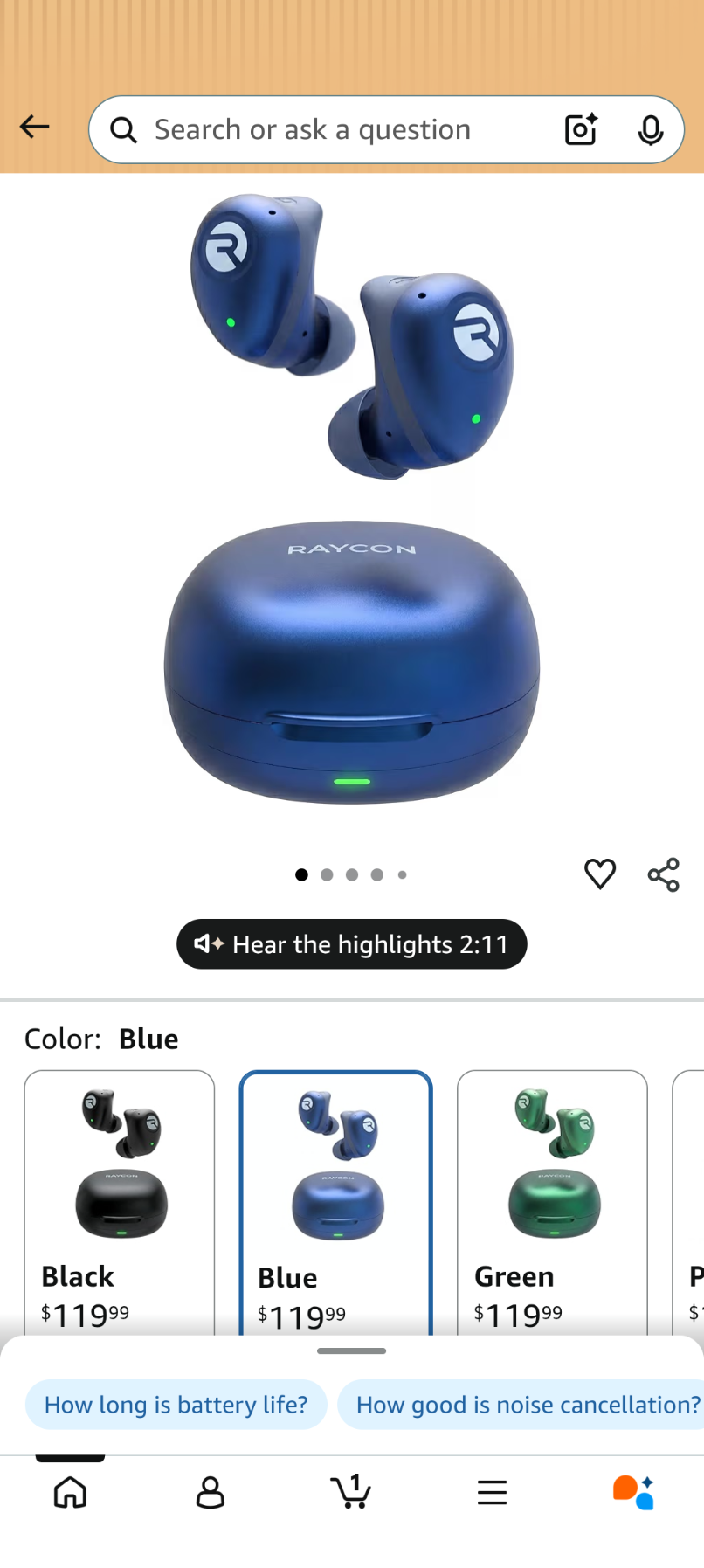This screenshot has width=704, height=1568.
Task: View the main blue earbuds product image
Action: [351, 498]
